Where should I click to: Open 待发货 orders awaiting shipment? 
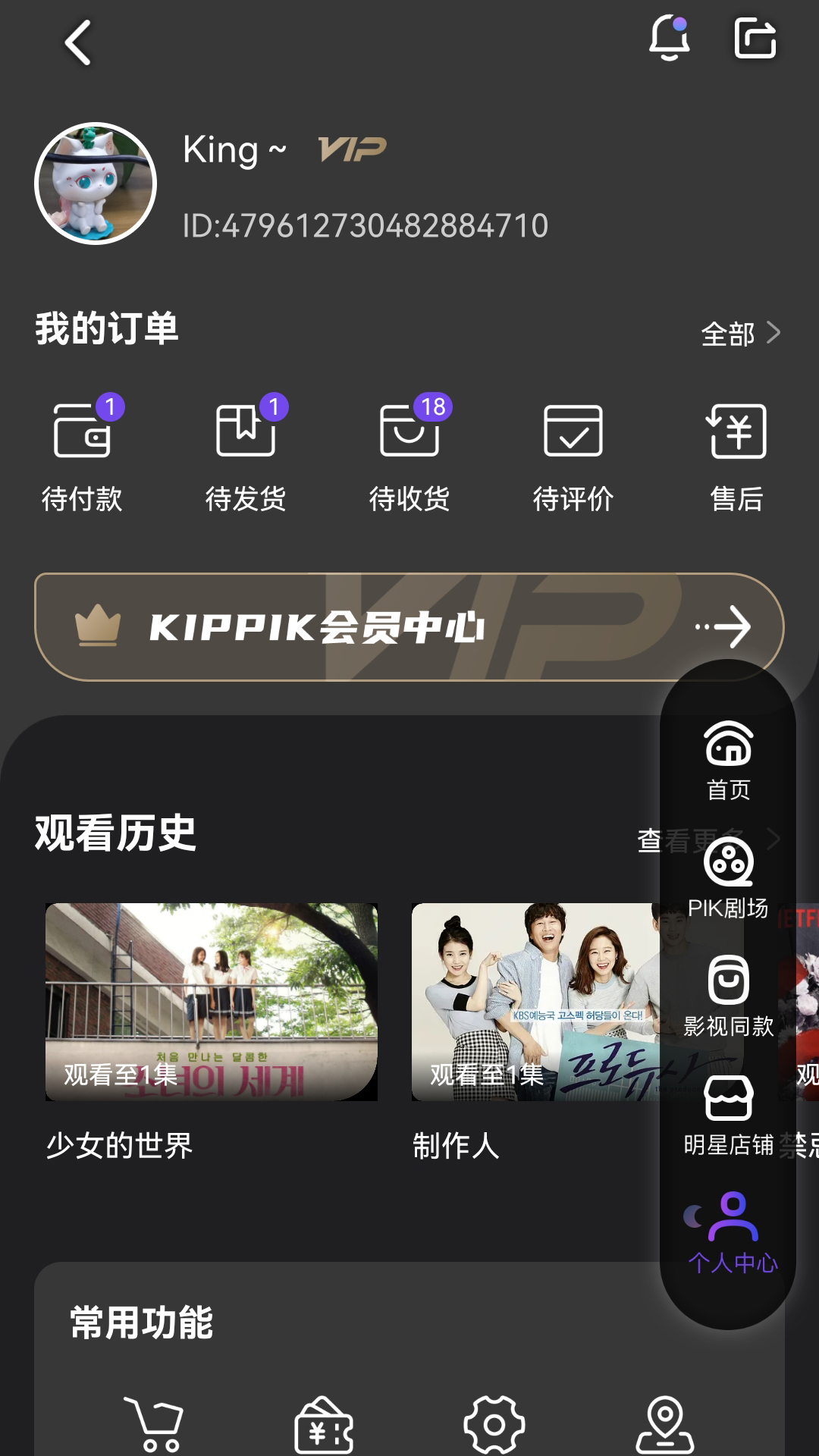tap(246, 453)
